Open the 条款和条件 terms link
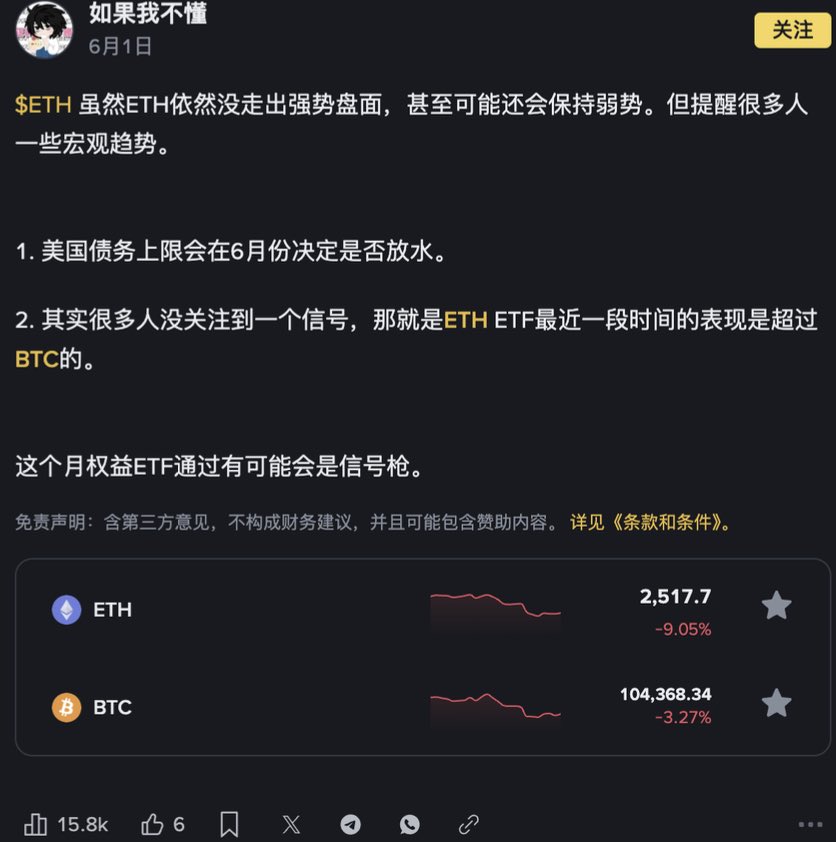The image size is (836, 842). pos(650,522)
